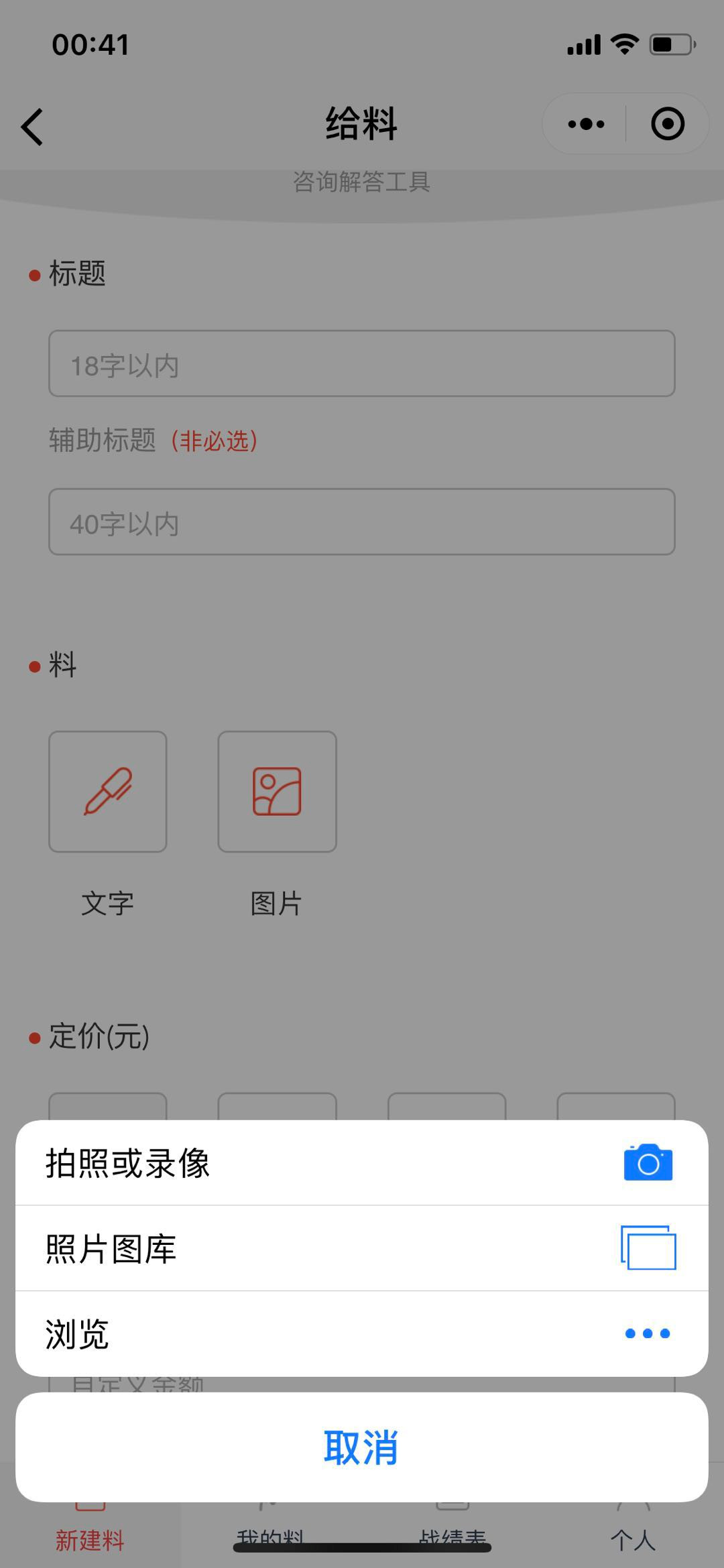Choose 照片图库 photo library option
The height and width of the screenshot is (1568, 724).
click(x=361, y=1248)
